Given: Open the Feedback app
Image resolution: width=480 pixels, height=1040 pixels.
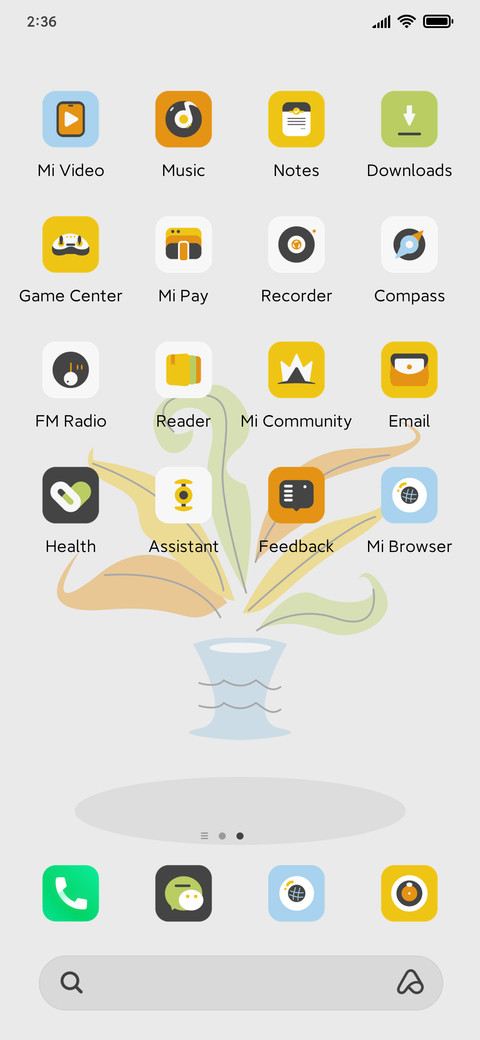Looking at the screenshot, I should [x=296, y=495].
